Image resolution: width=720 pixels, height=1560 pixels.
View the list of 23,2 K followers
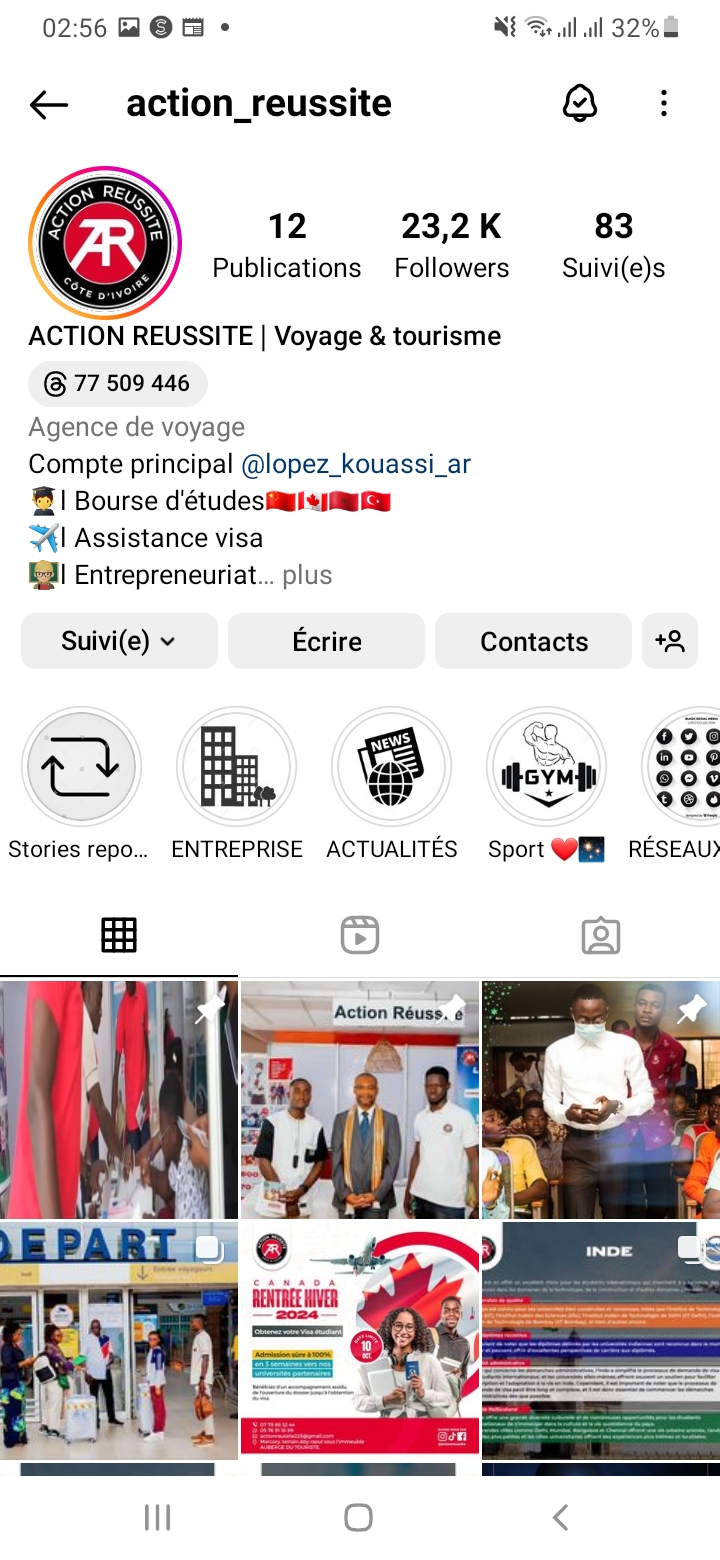point(452,246)
